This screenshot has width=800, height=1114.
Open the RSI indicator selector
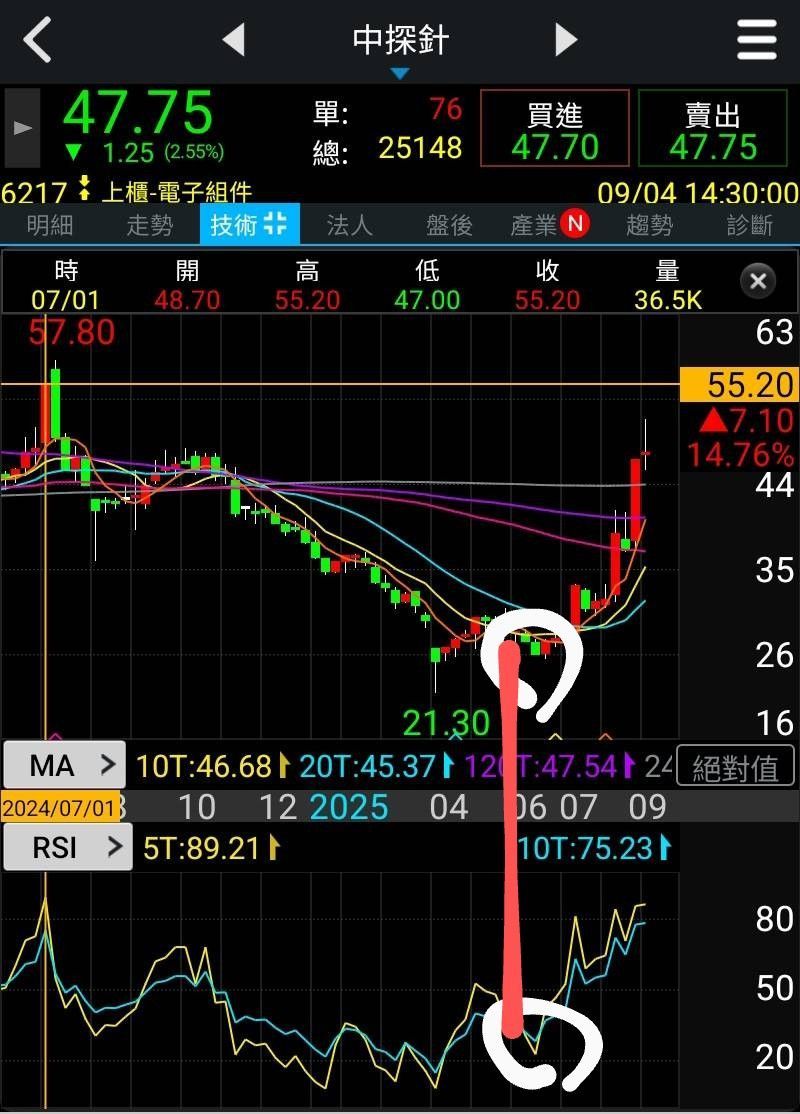click(67, 848)
